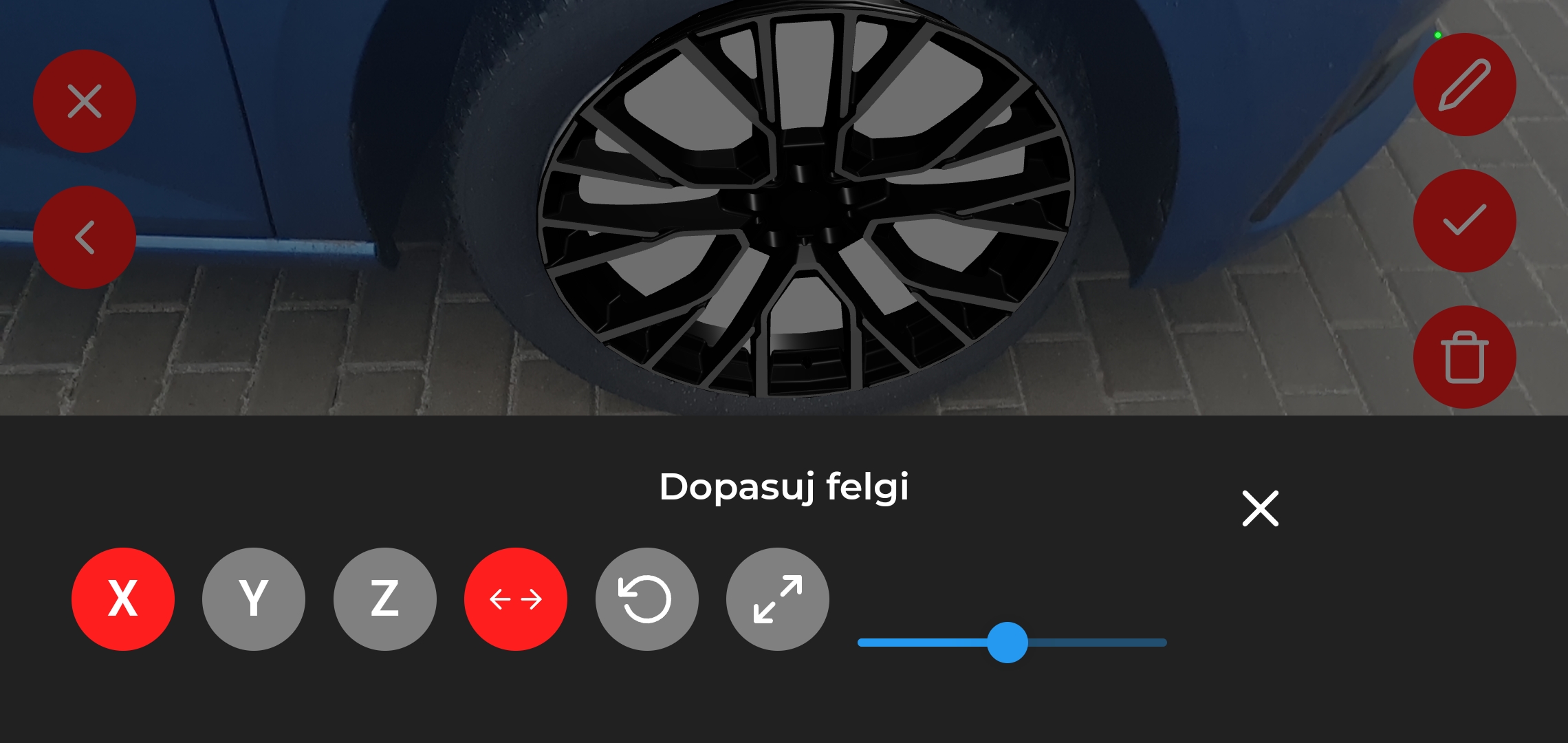
Task: Close the wheel preview with the red X
Action: pyautogui.click(x=85, y=101)
